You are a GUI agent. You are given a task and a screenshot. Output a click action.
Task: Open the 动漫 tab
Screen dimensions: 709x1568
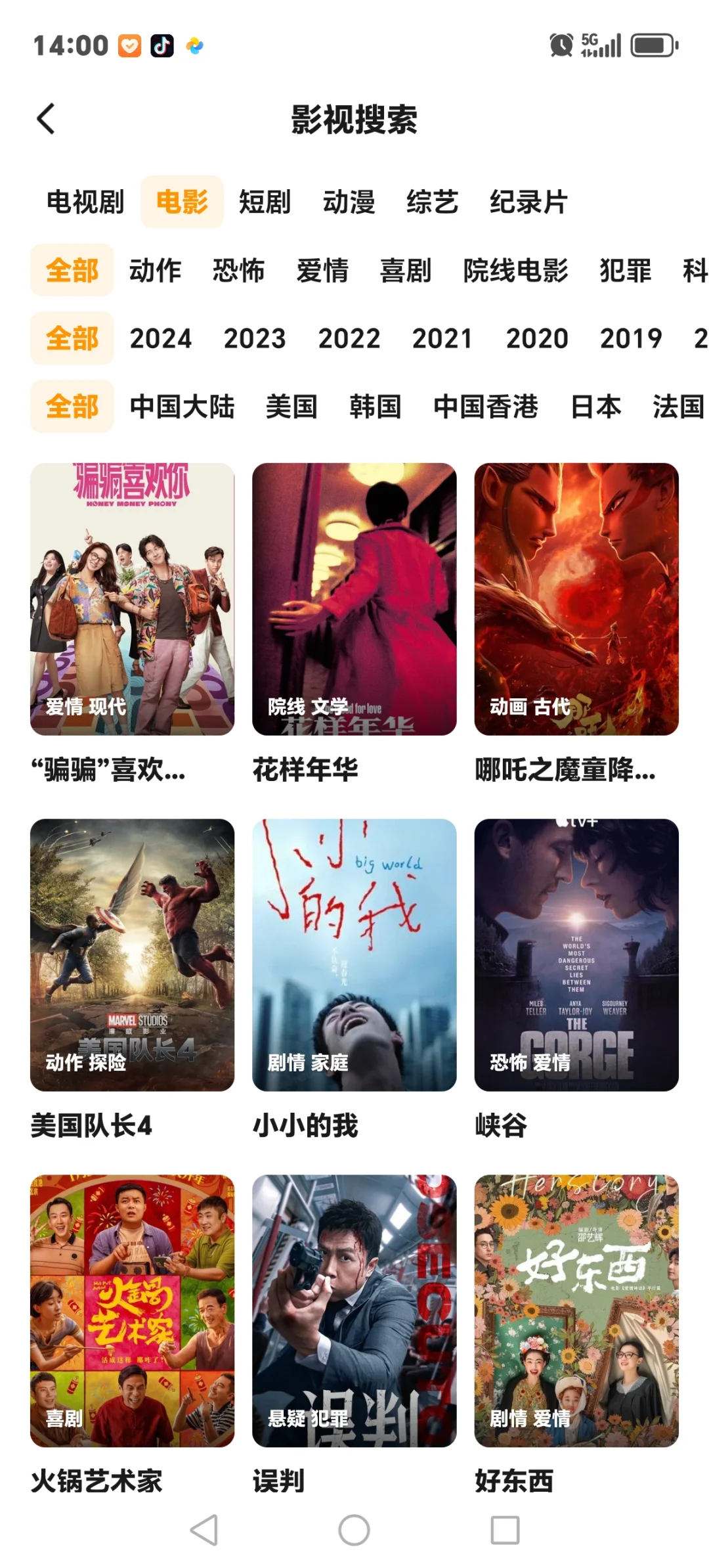pyautogui.click(x=349, y=202)
